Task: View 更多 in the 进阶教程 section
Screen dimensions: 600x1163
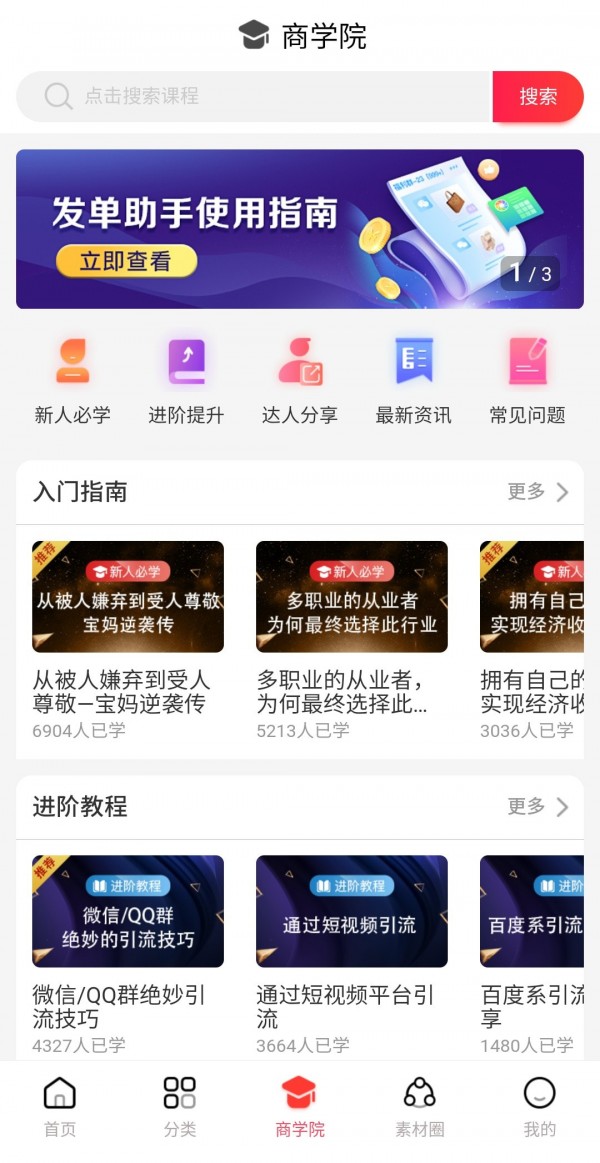Action: (538, 806)
